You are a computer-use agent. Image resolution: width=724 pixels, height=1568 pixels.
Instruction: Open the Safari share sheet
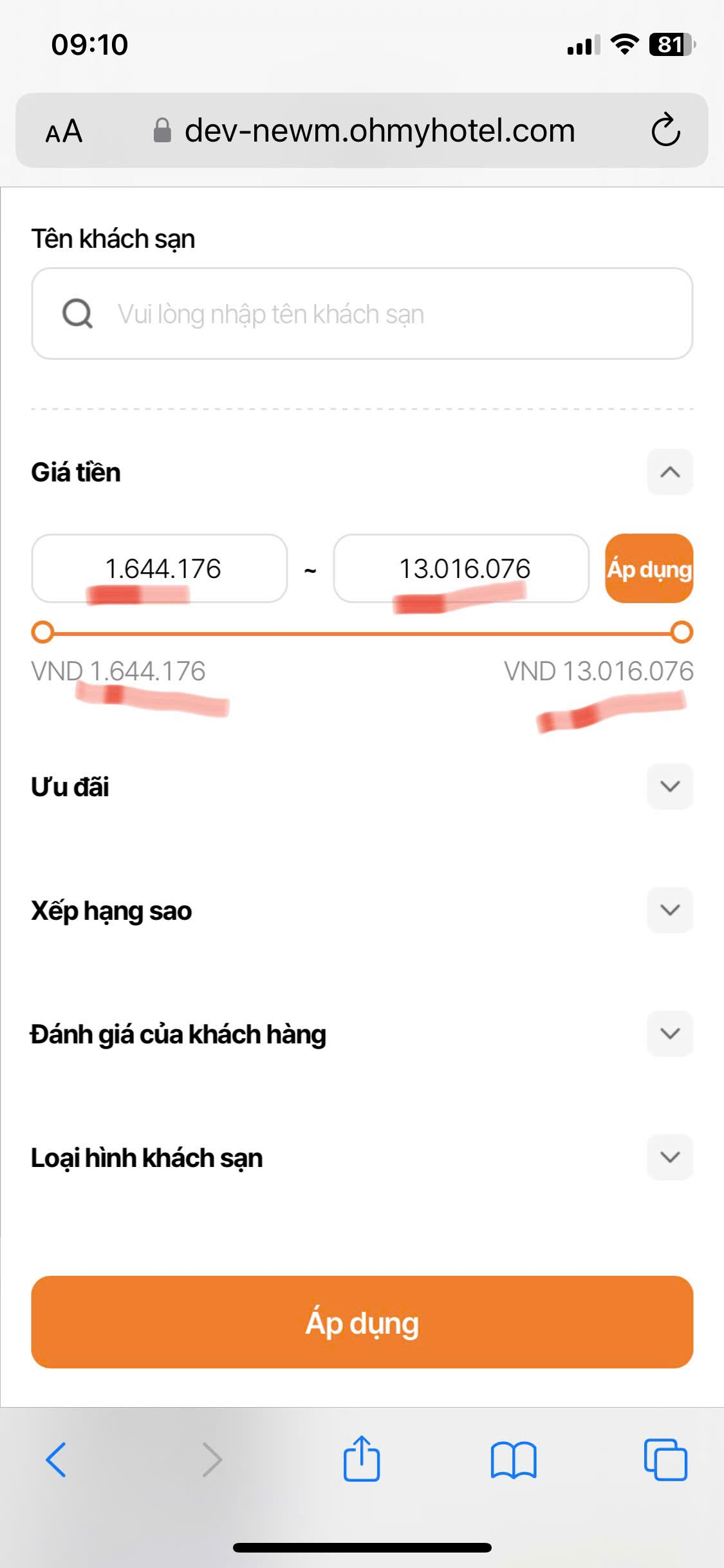tap(362, 1459)
